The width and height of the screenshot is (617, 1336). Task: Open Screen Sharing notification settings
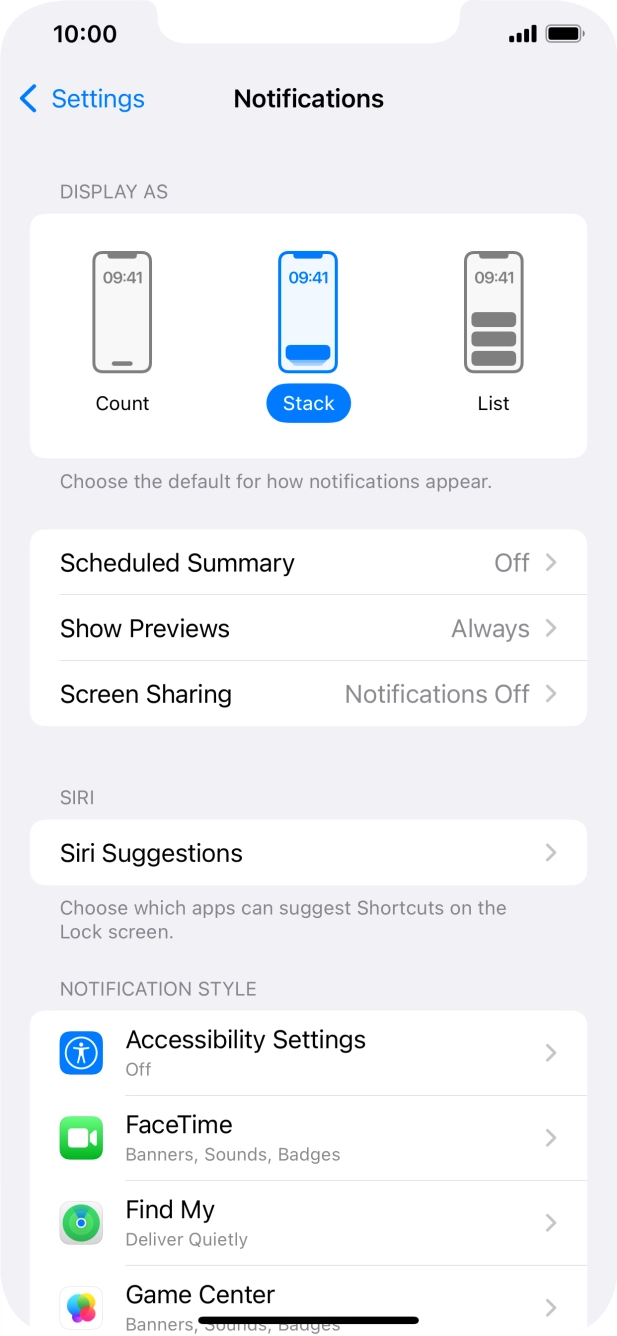(308, 694)
